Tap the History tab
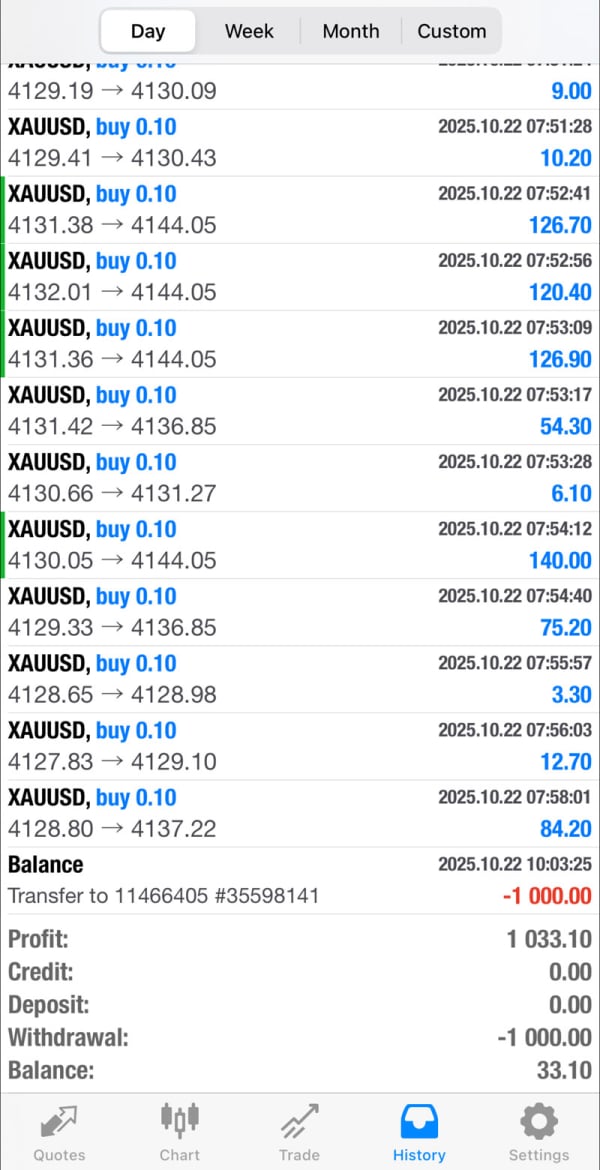The height and width of the screenshot is (1170, 600). pyautogui.click(x=419, y=1131)
